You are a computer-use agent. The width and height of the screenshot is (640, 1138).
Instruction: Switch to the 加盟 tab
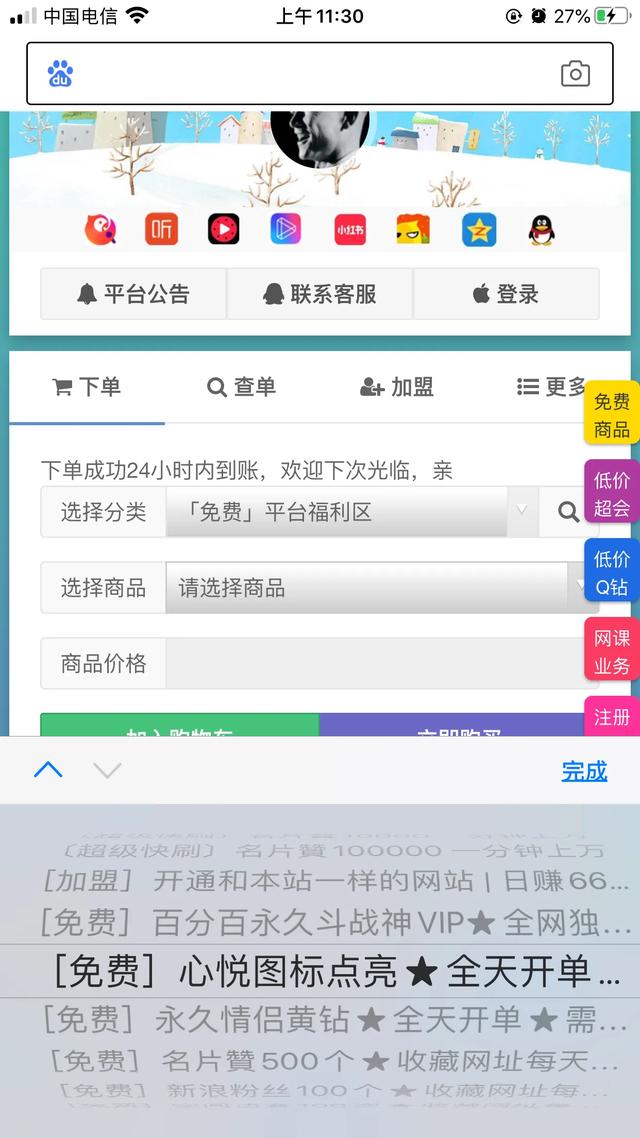click(x=397, y=387)
